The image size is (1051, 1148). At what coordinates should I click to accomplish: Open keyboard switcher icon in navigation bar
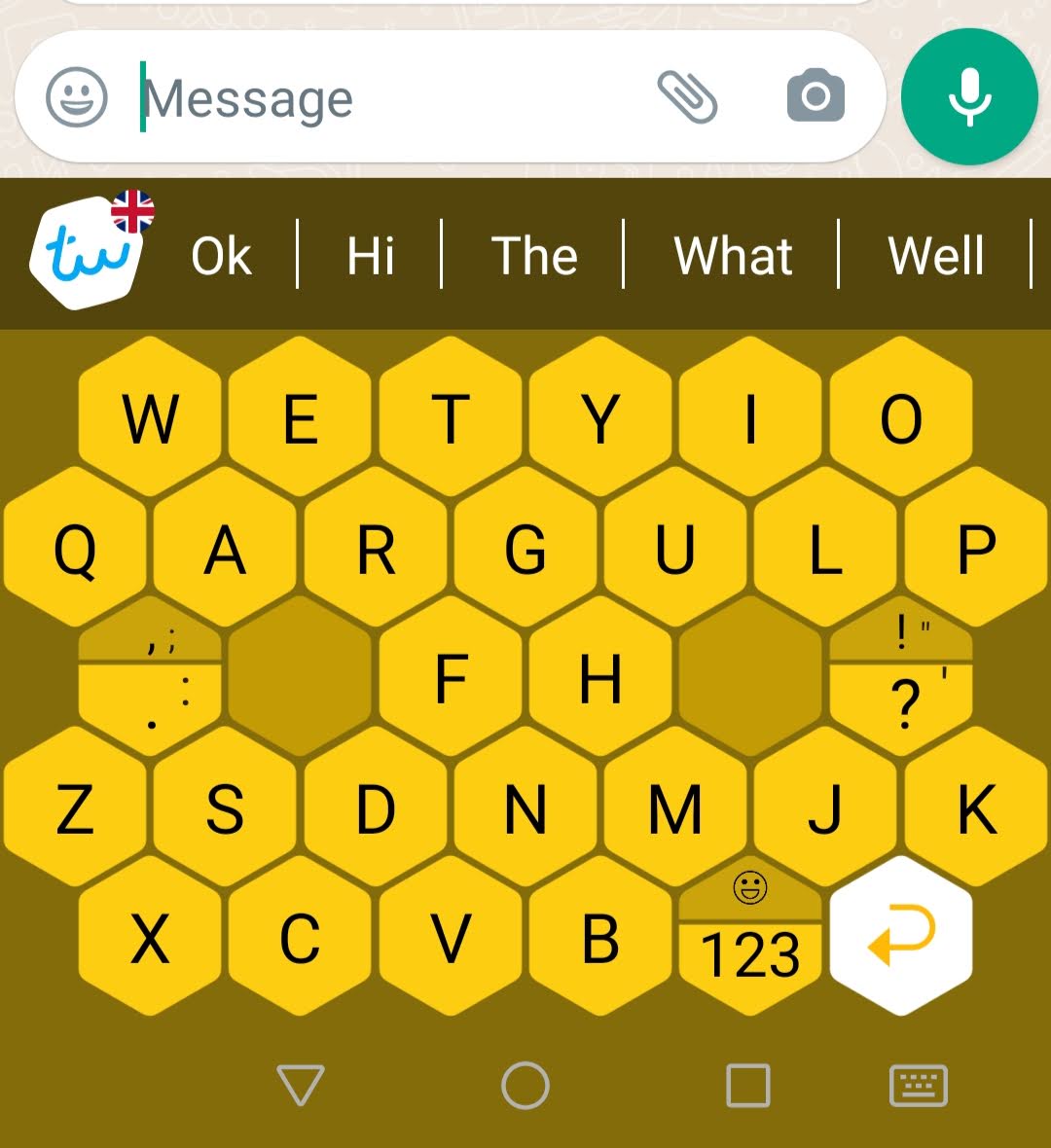click(918, 1085)
